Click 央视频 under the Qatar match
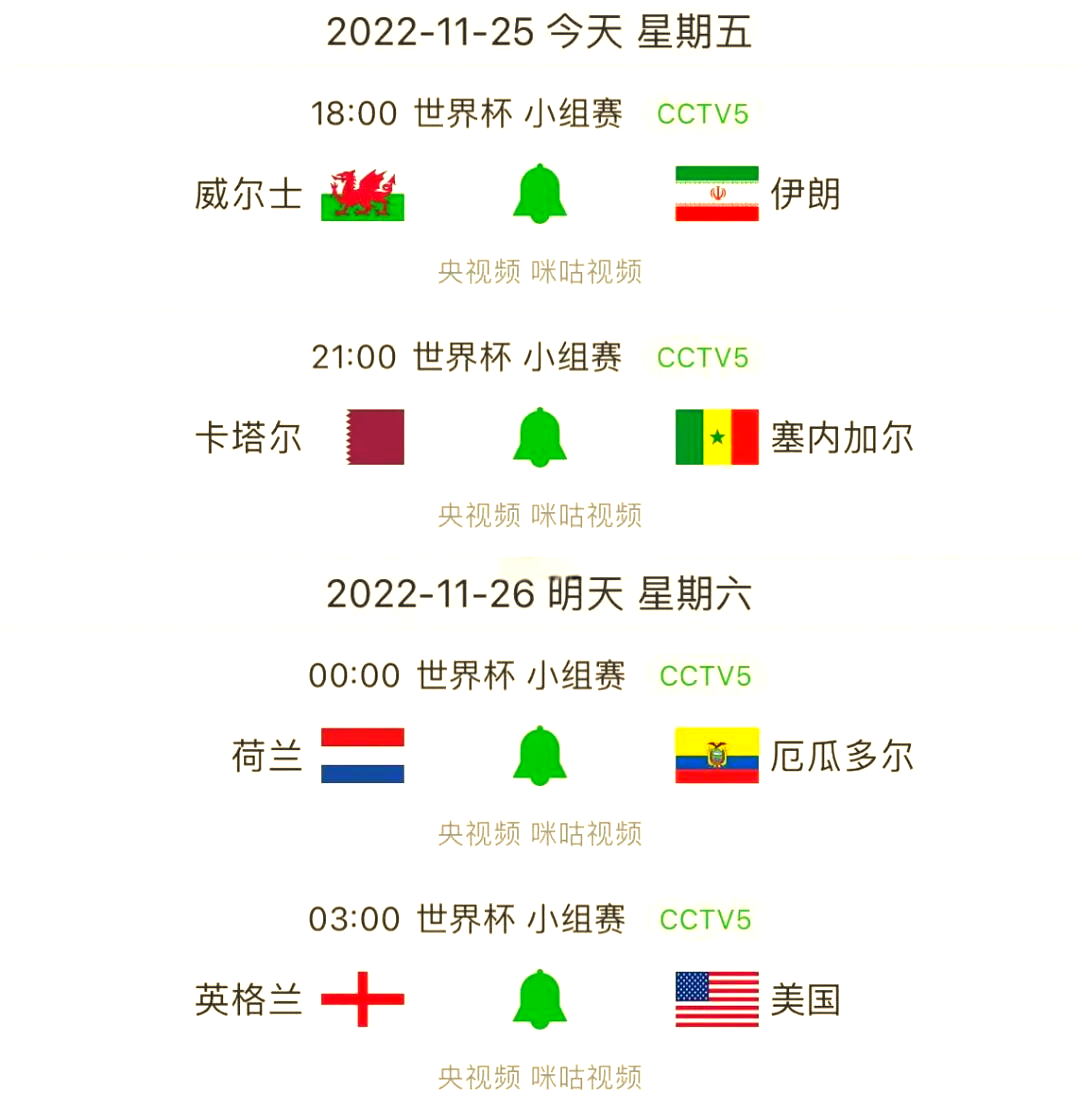The height and width of the screenshot is (1096, 1080). [478, 514]
